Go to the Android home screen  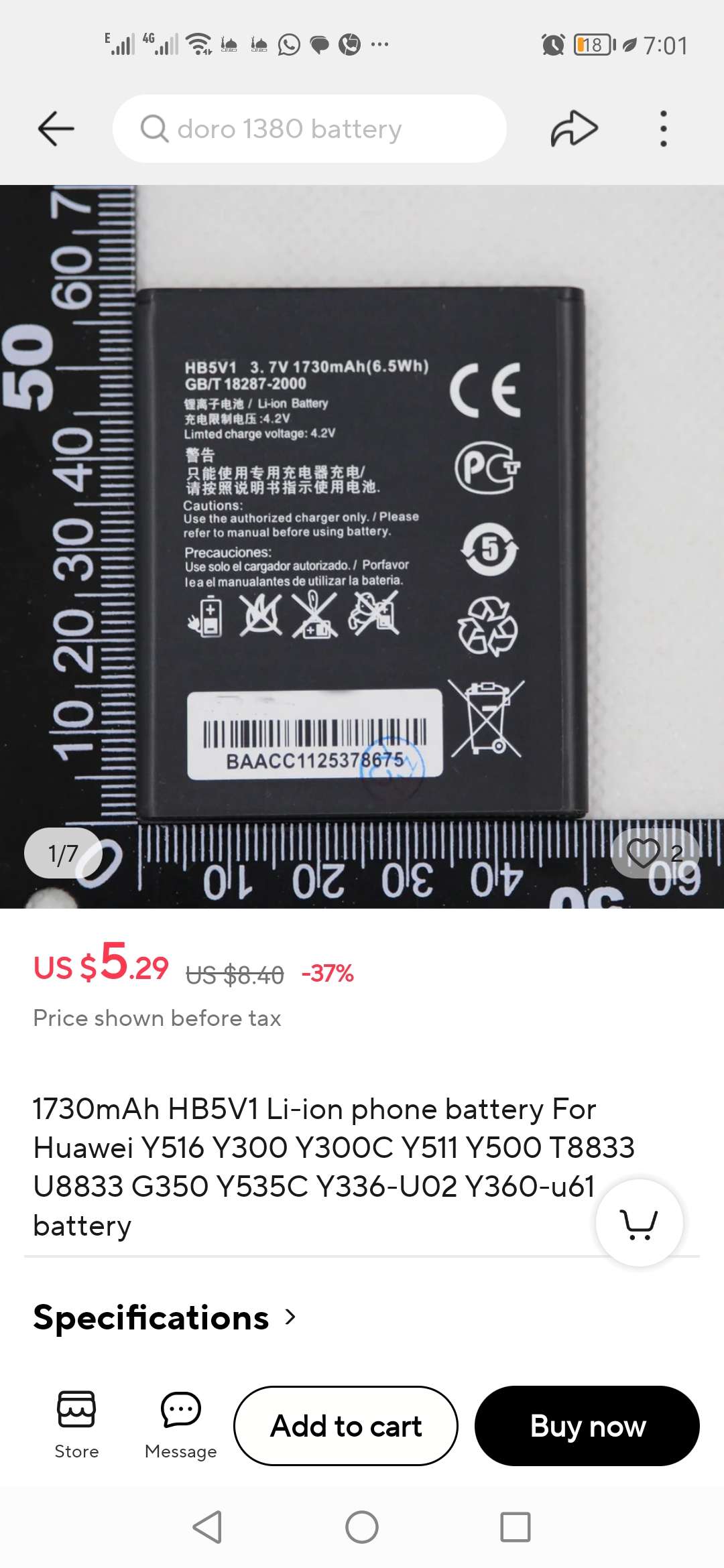(x=362, y=1528)
